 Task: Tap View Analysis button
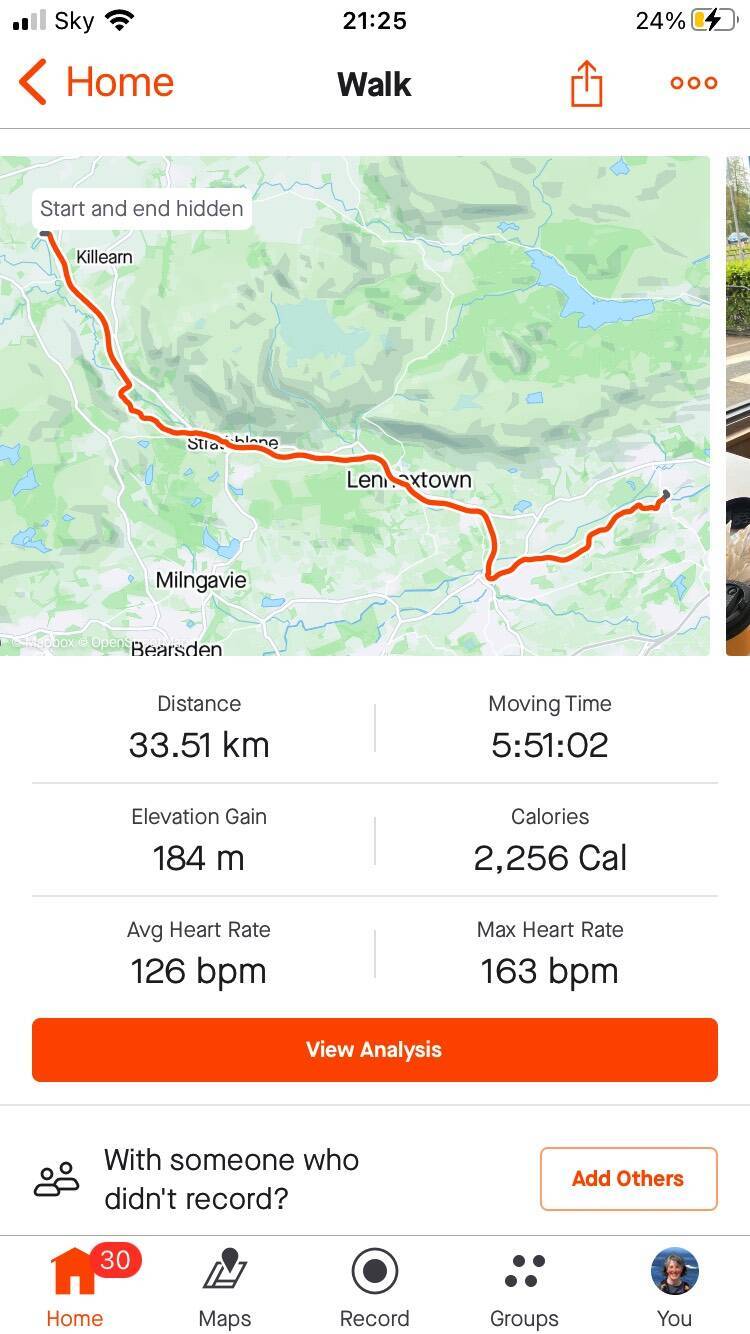click(374, 1049)
